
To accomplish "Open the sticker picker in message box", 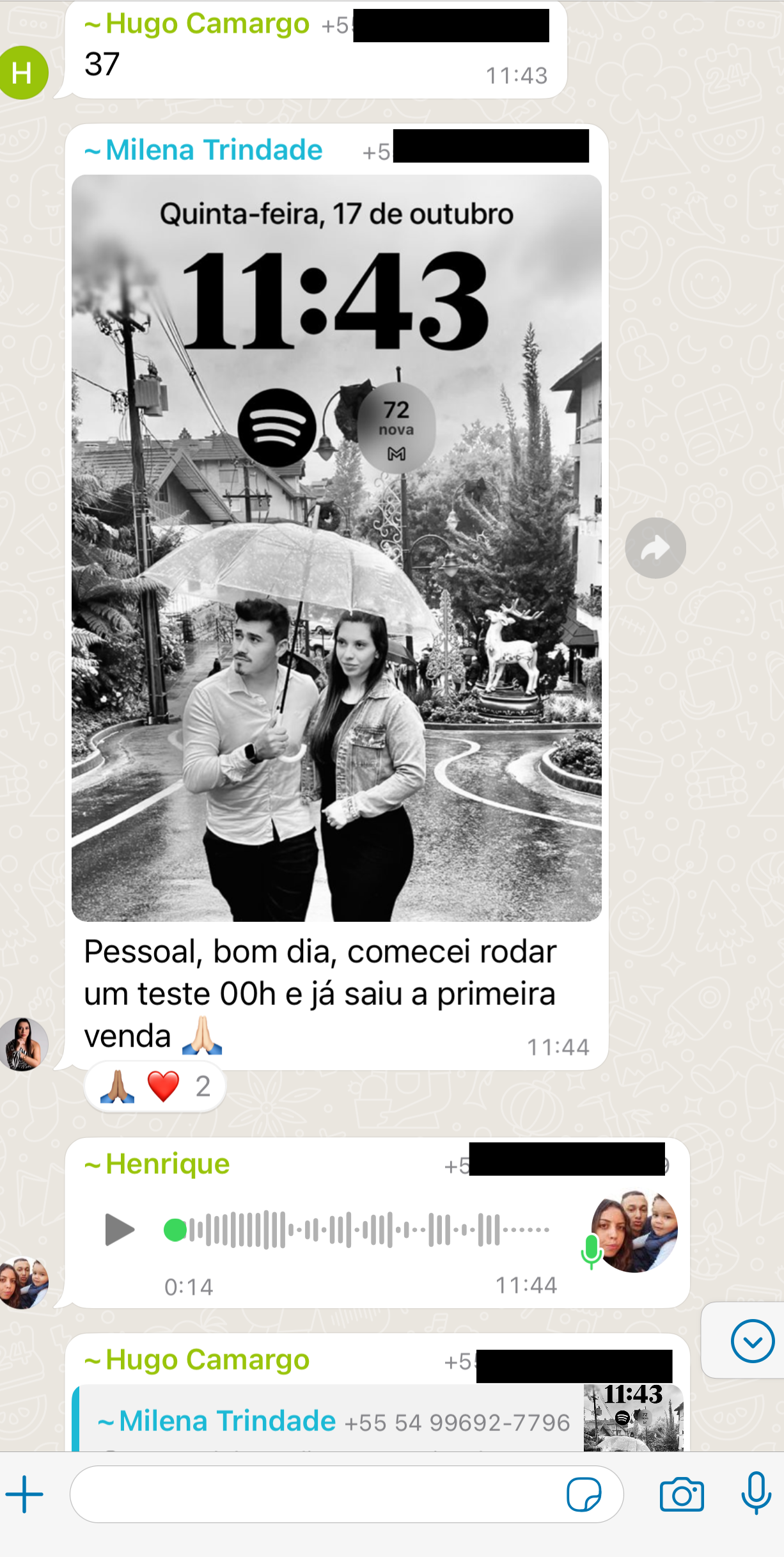I will 583,1495.
